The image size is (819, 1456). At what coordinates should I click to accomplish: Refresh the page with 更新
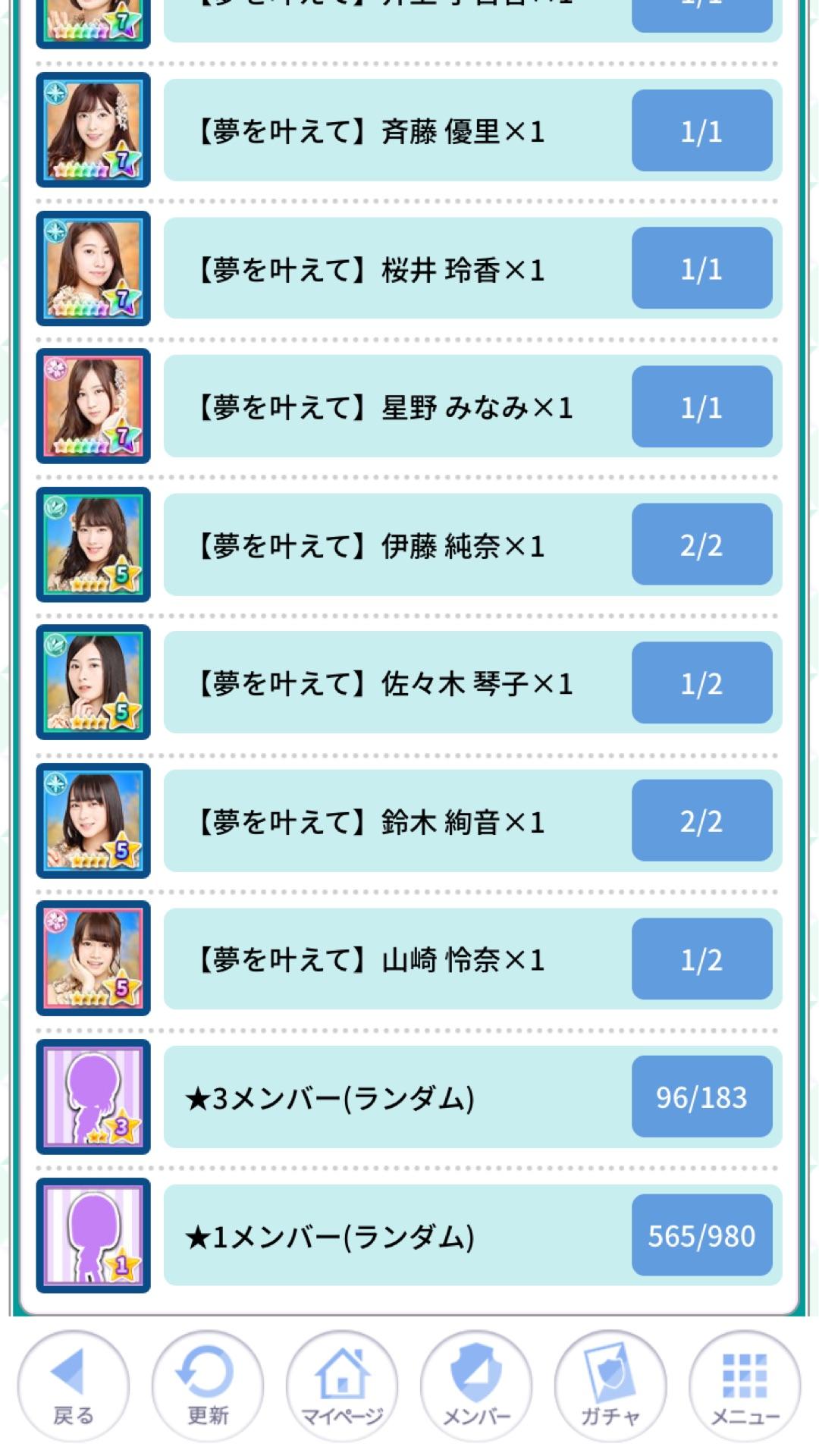[x=207, y=1386]
